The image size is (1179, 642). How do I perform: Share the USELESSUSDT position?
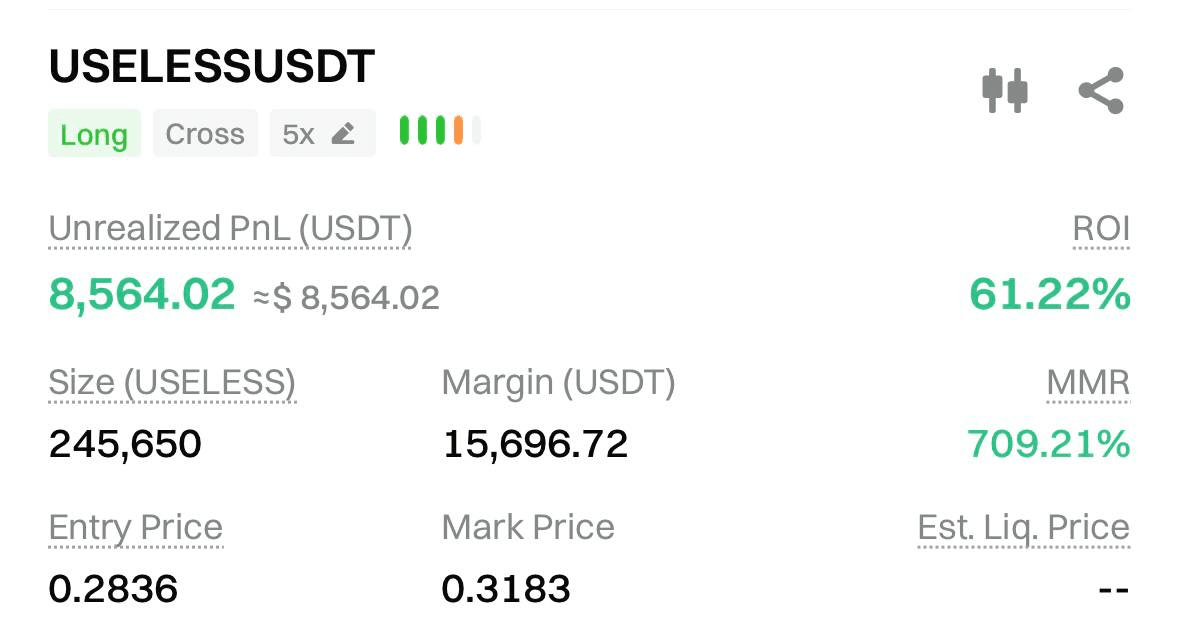(1101, 90)
